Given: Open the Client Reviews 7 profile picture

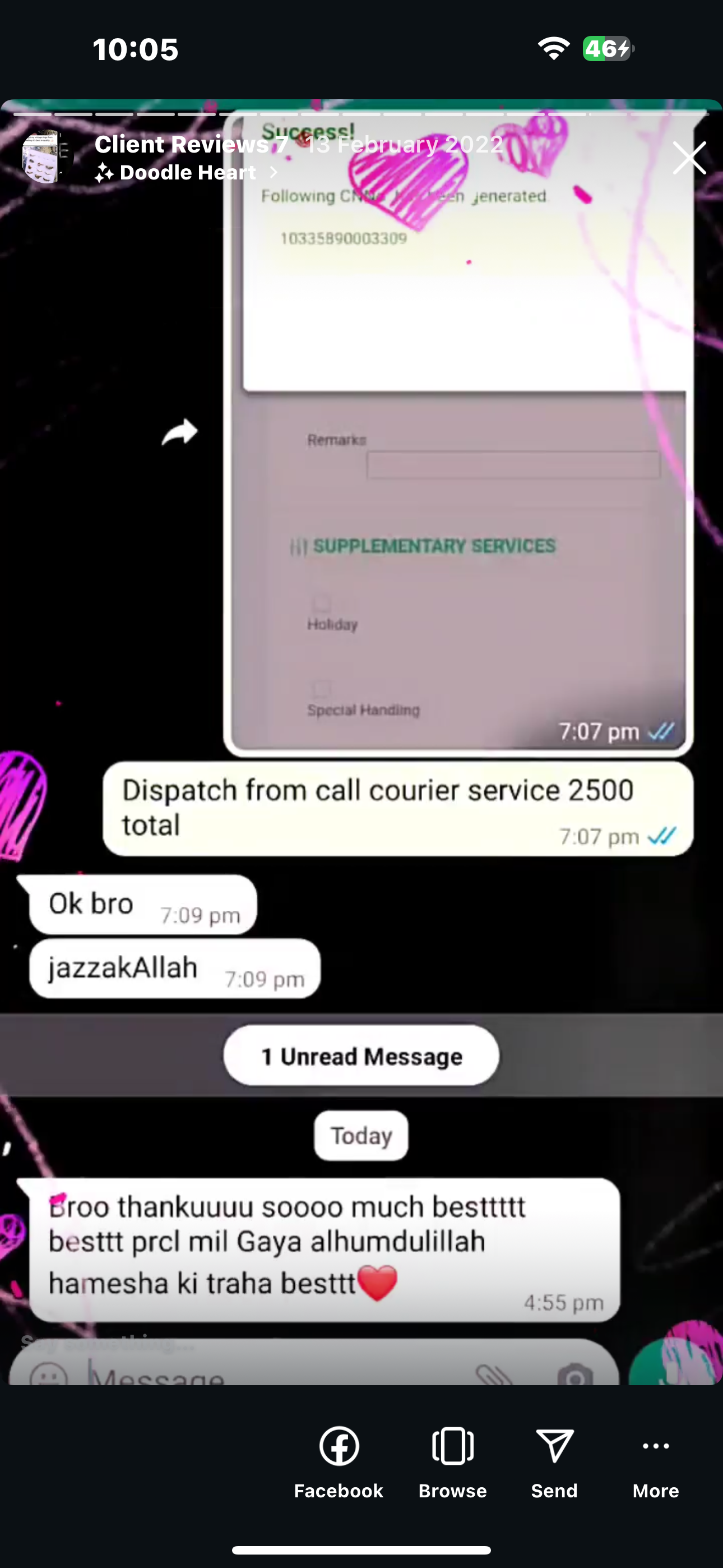Looking at the screenshot, I should pos(48,157).
